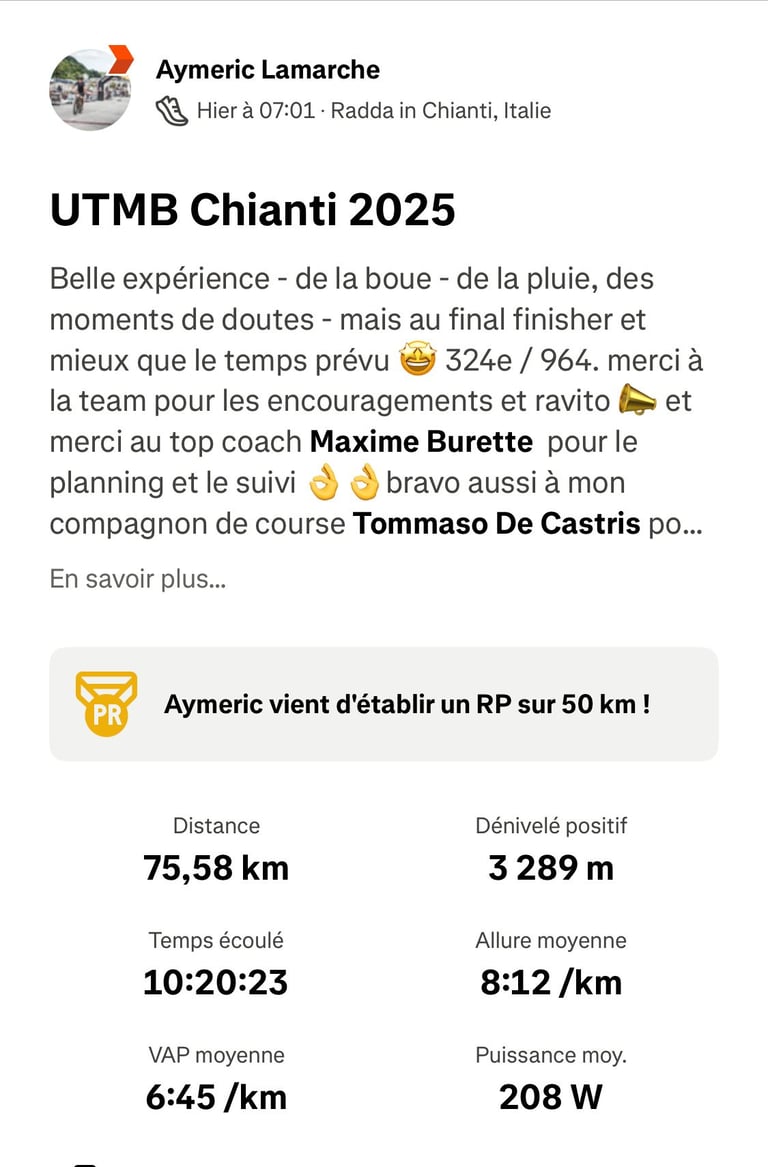Expand description with En savoir plus
This screenshot has width=768, height=1167.
138,579
